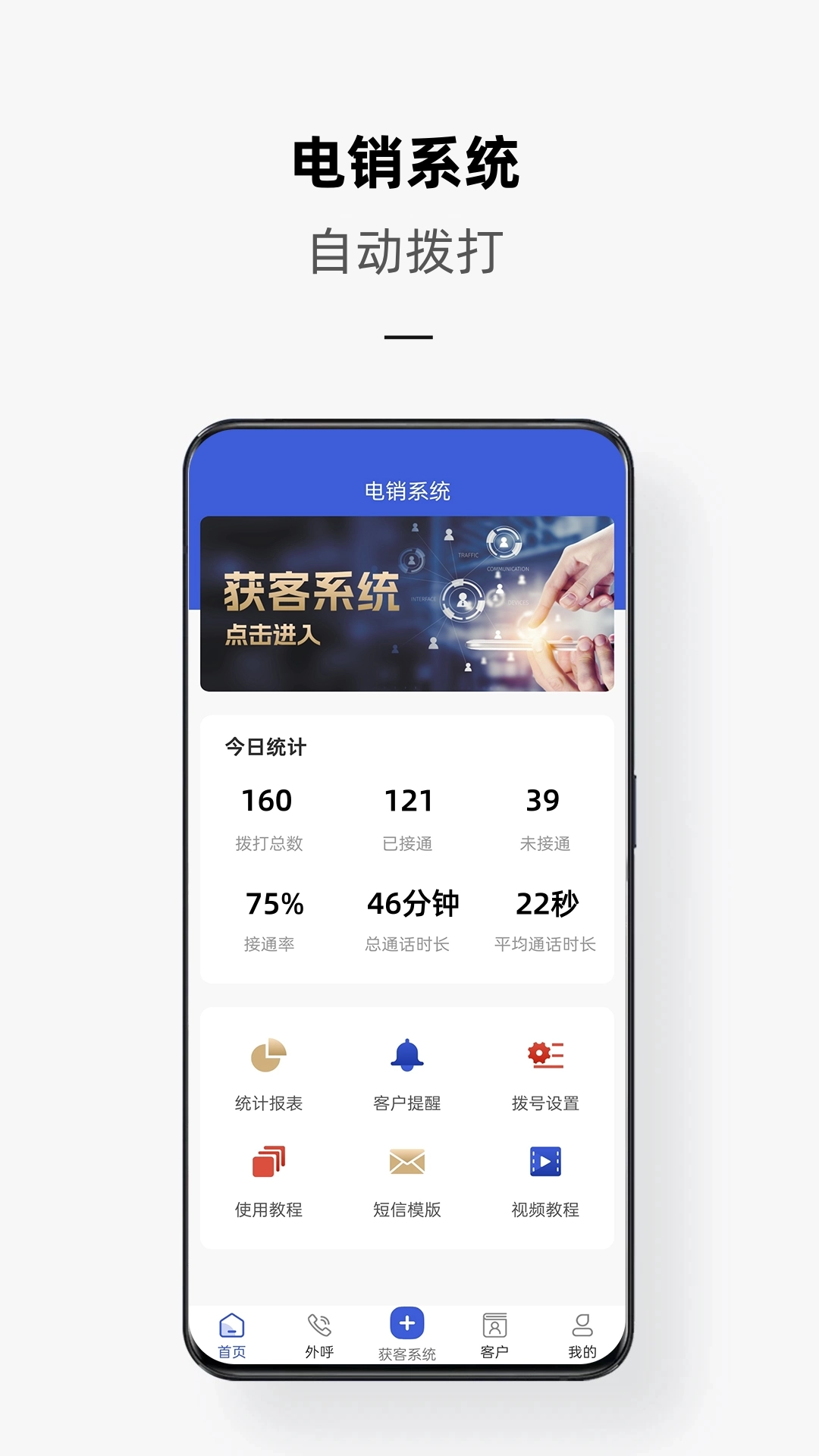
Task: Open 拨号设置 via the red gear icon
Action: point(544,1054)
